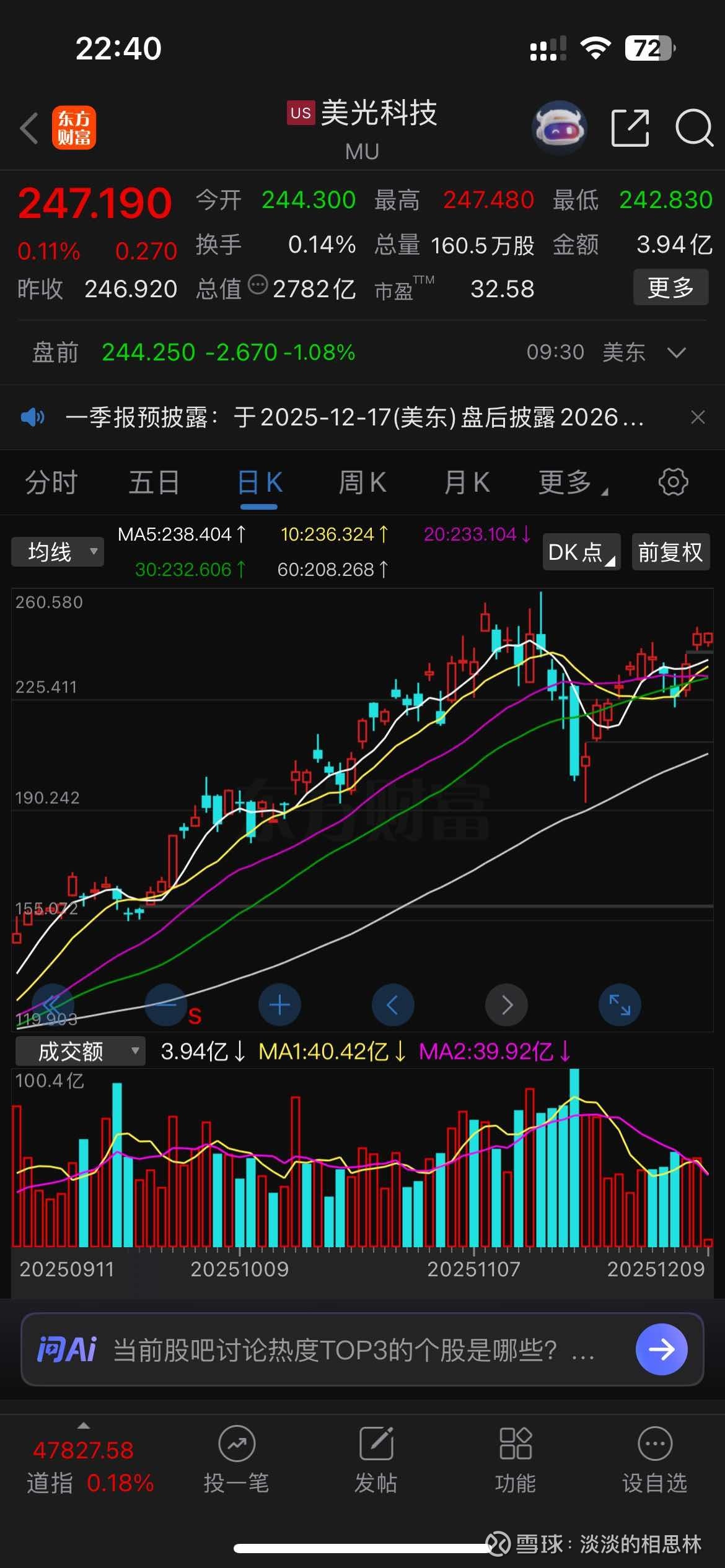Image resolution: width=725 pixels, height=1568 pixels.
Task: Switch to the 周K weekly tab
Action: 362,482
